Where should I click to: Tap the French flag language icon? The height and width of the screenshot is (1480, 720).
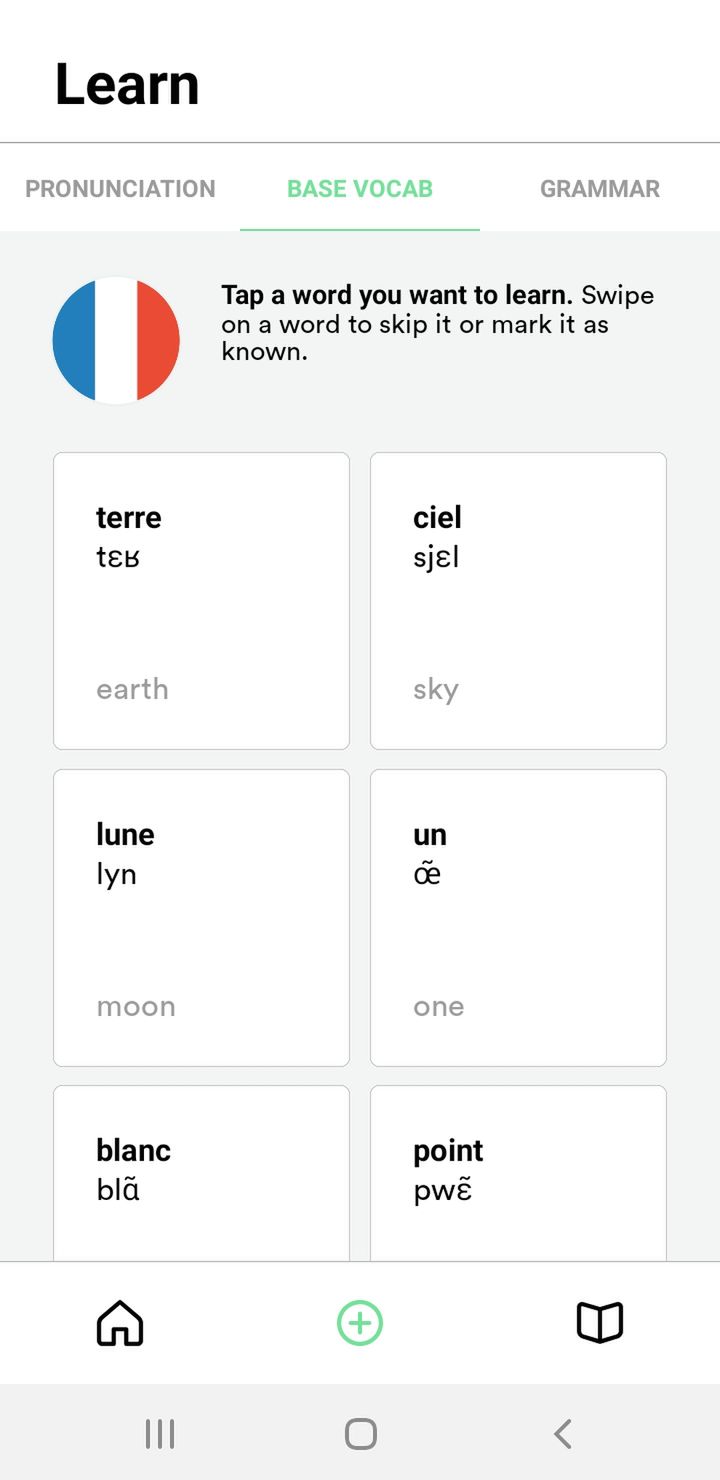tap(116, 341)
